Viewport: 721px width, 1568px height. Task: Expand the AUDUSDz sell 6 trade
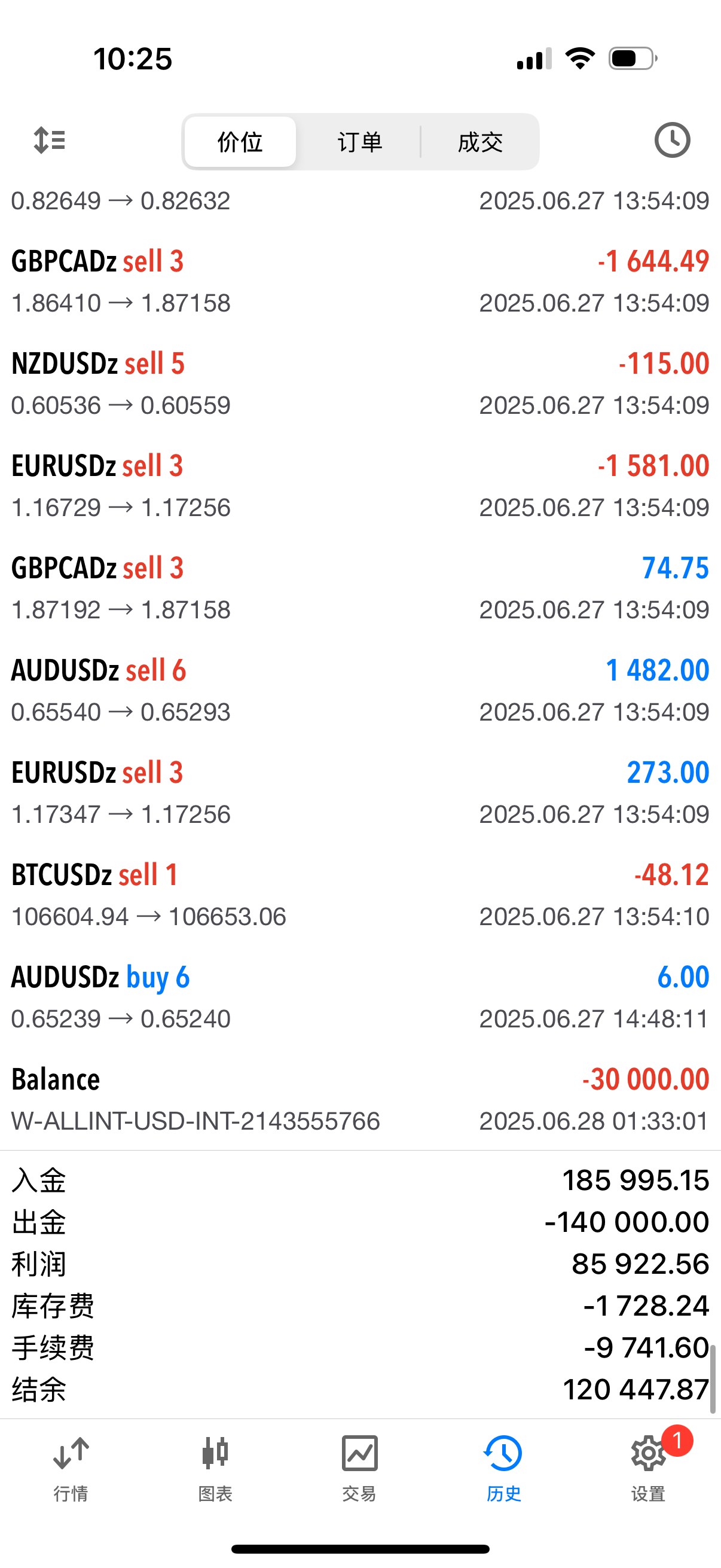pos(360,690)
